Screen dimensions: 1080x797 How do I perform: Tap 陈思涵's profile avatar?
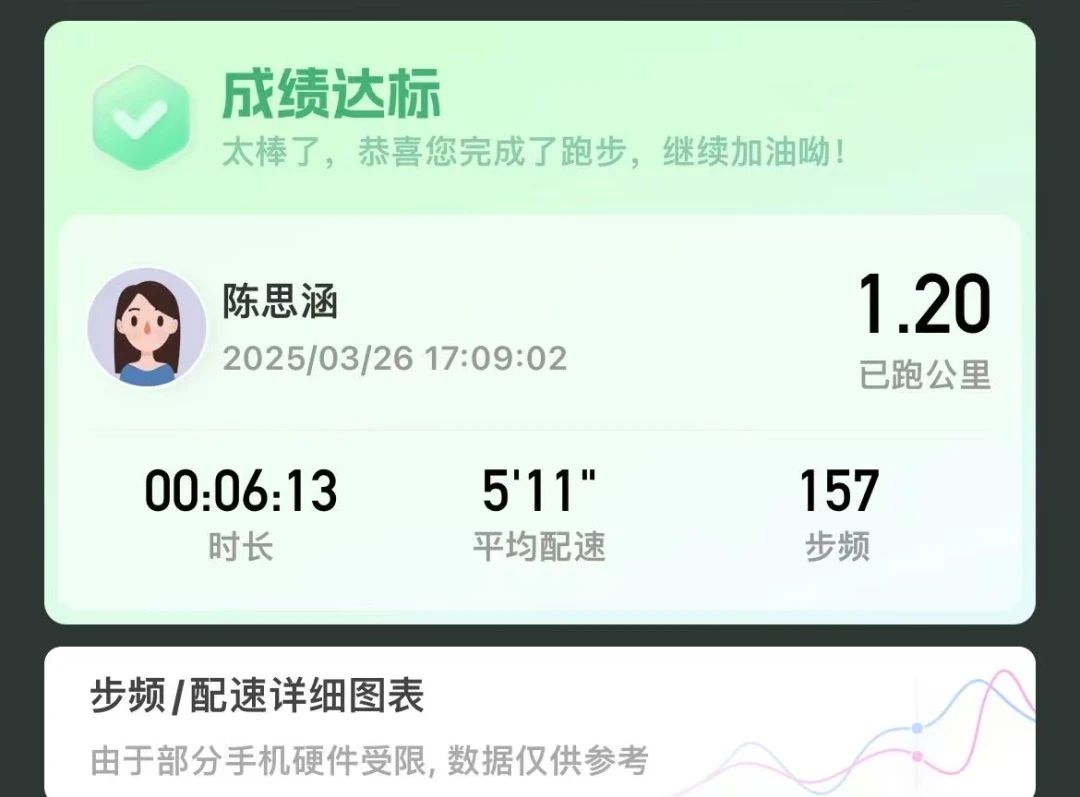point(146,329)
